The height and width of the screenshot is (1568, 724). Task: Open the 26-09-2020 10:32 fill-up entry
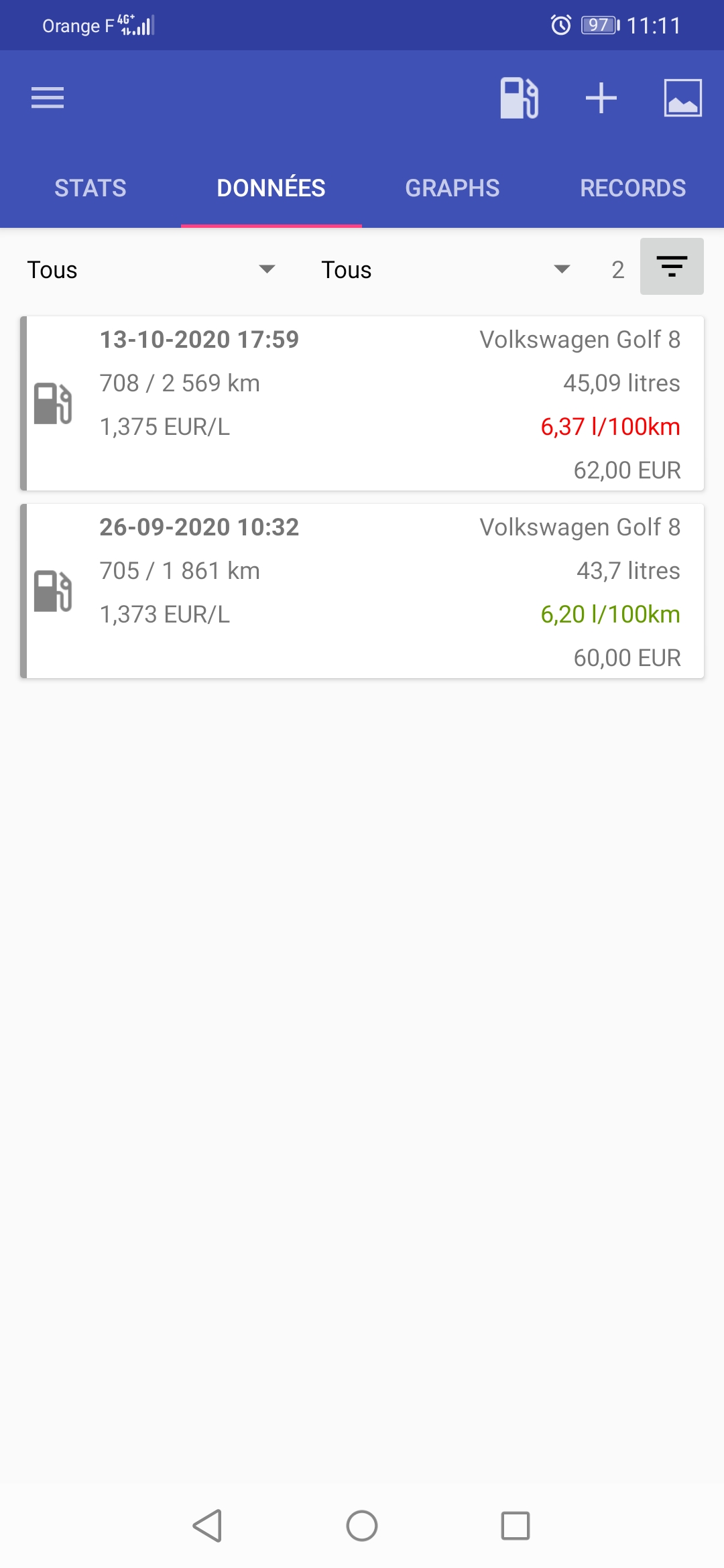pyautogui.click(x=362, y=591)
